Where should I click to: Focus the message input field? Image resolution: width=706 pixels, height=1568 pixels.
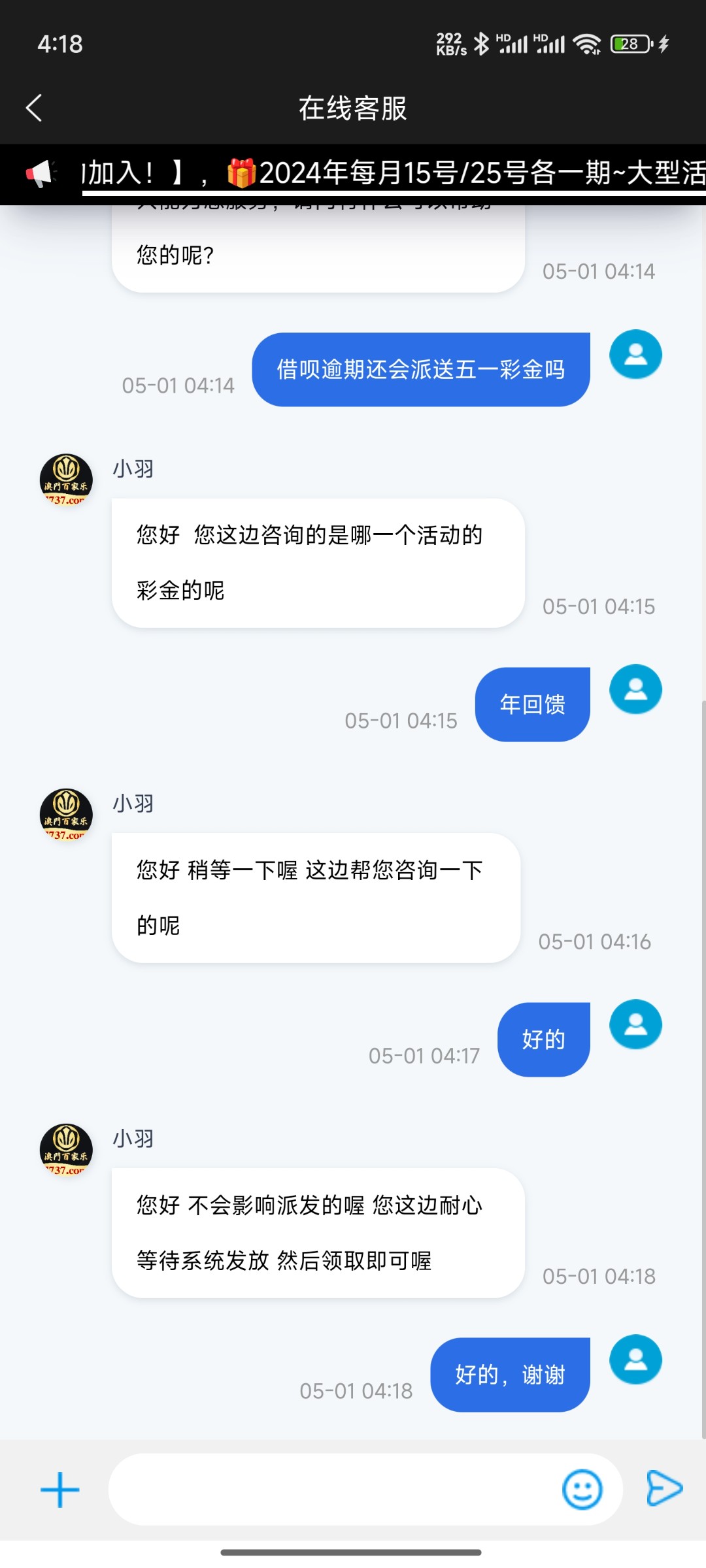[x=333, y=1490]
